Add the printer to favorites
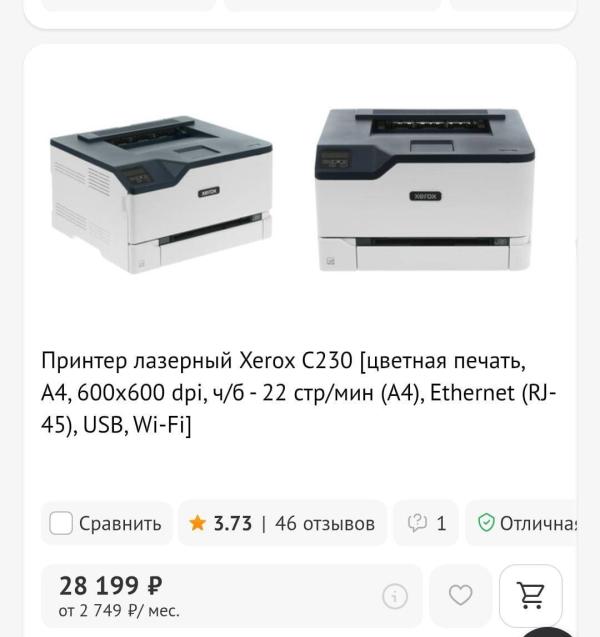This screenshot has height=637, width=600. 460,596
